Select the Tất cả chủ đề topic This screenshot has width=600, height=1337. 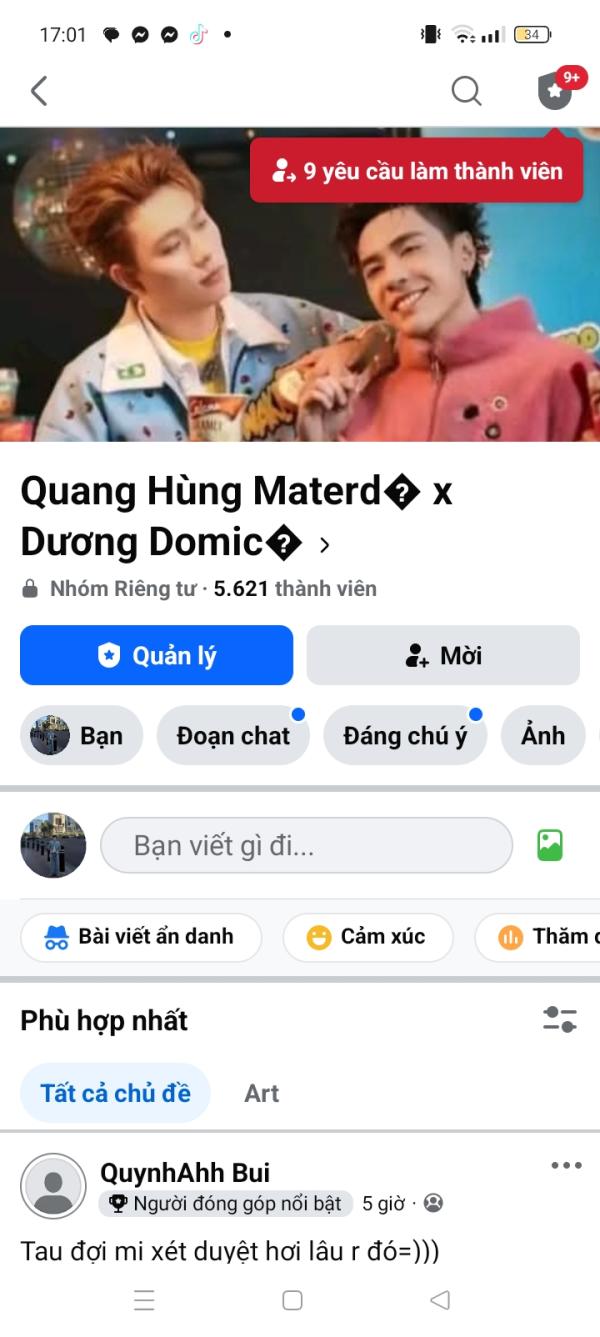point(115,1093)
